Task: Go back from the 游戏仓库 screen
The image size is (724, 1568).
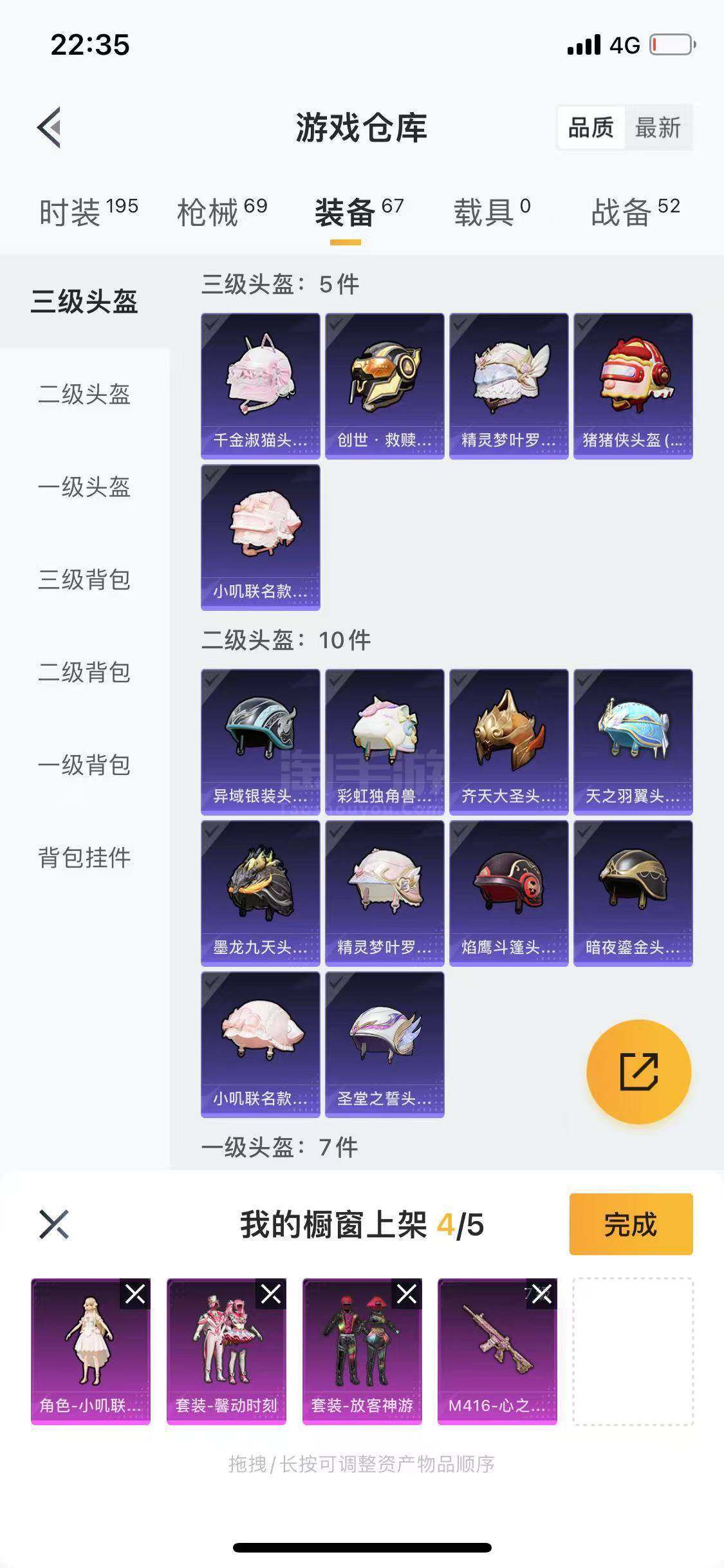Action: 50,127
